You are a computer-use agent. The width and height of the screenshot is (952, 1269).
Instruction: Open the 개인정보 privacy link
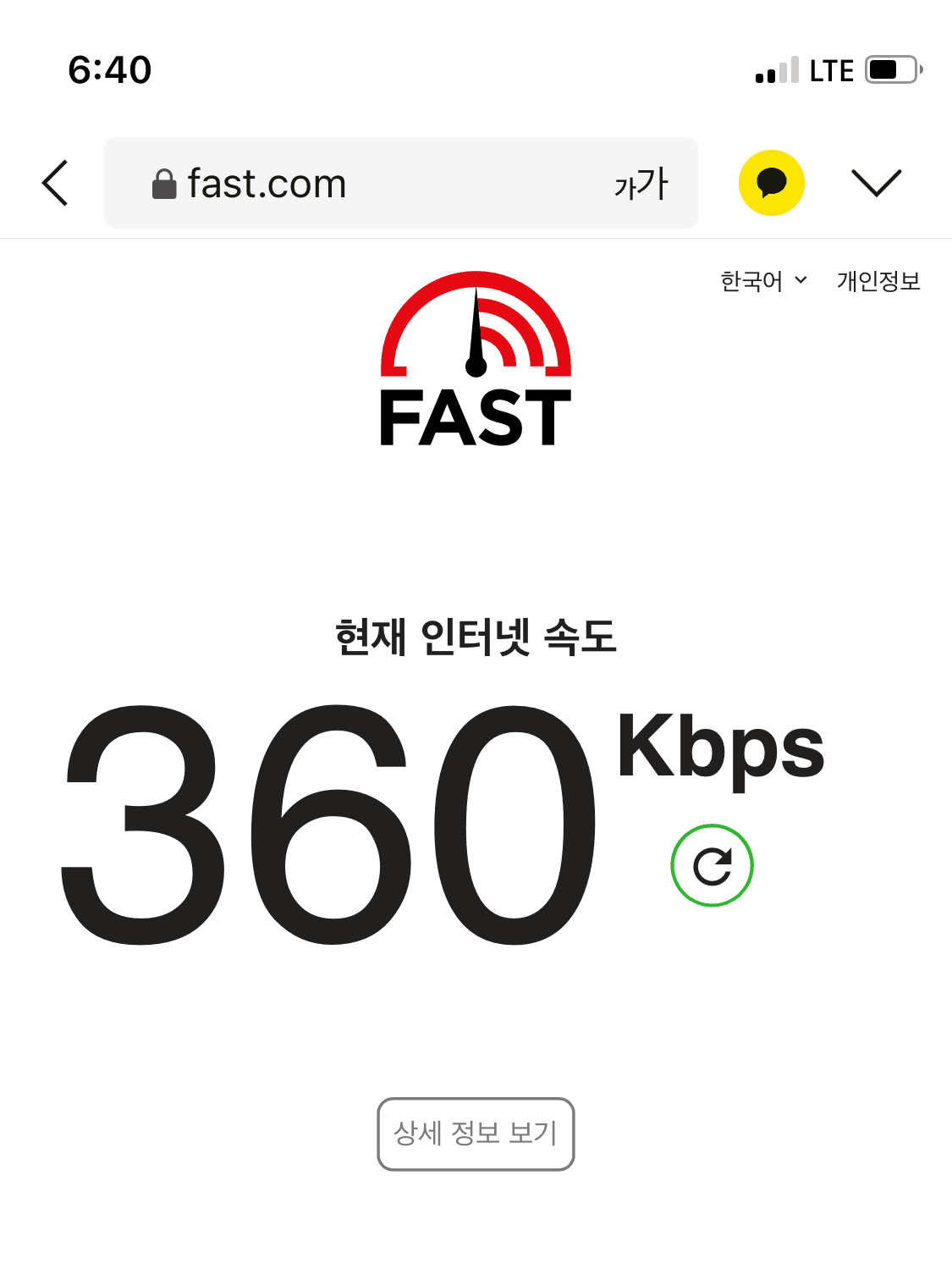point(878,281)
